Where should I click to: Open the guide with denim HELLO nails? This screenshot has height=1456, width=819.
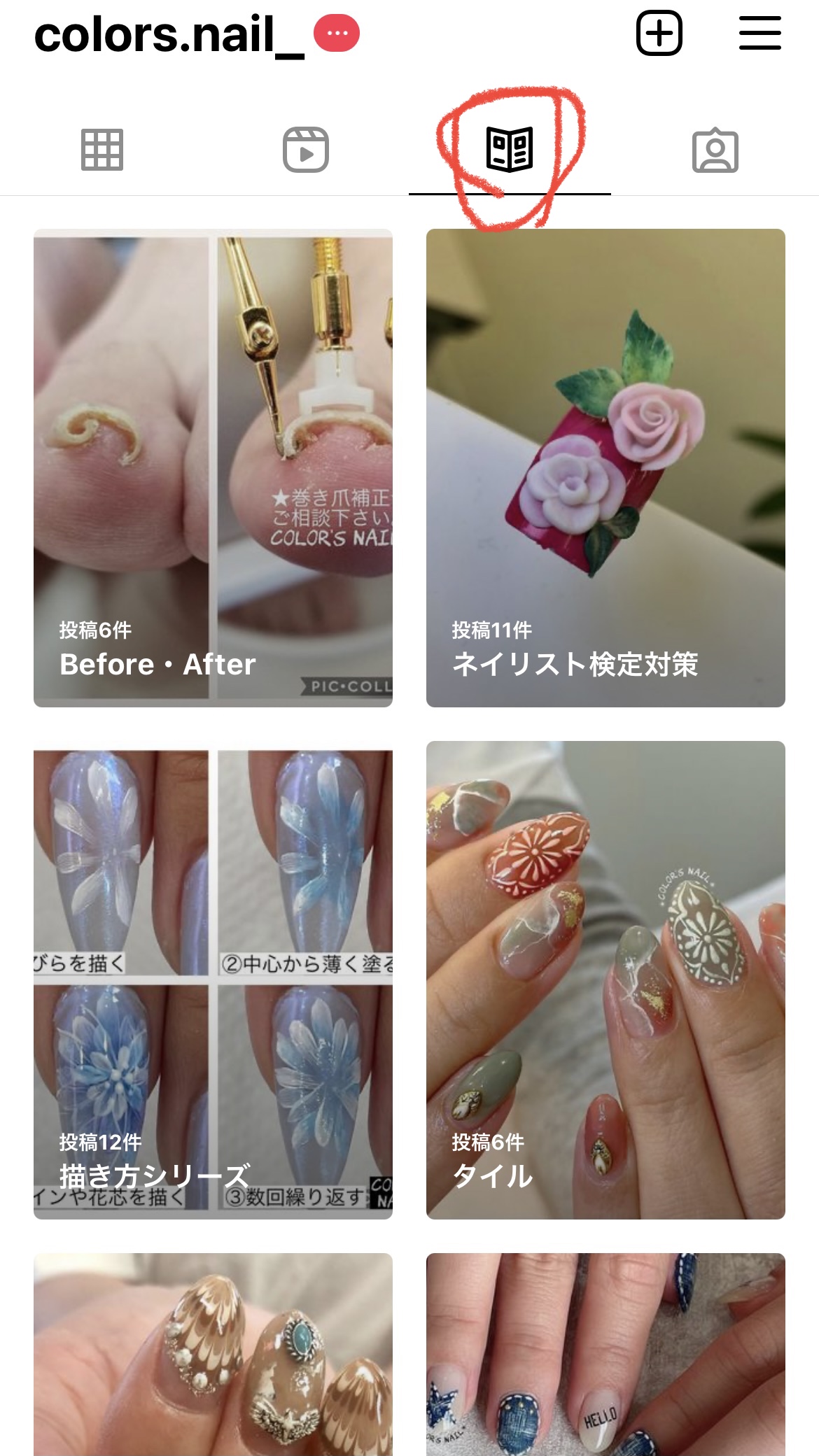[x=605, y=1354]
